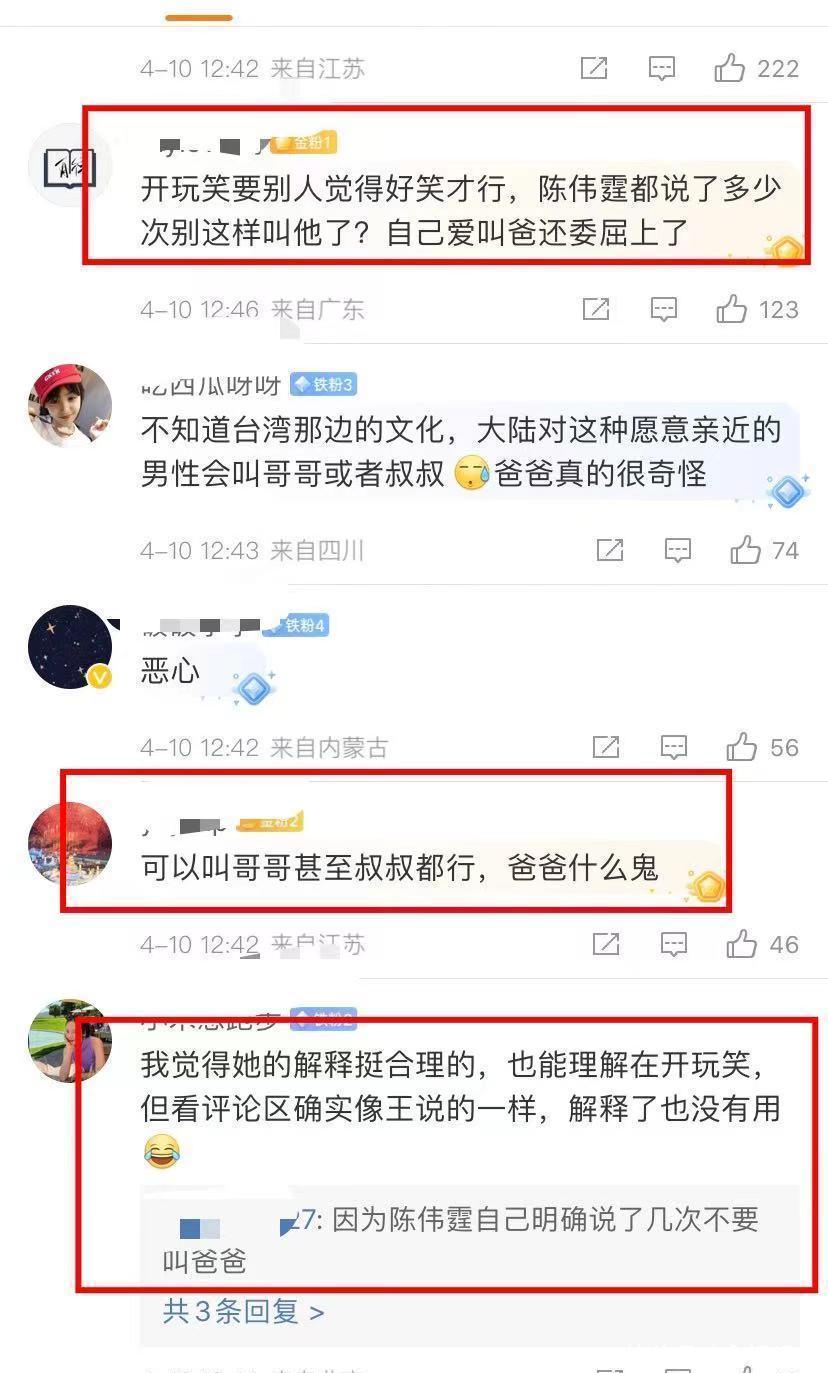Like the comment 可以叫哥哥甚至叔叔都行
This screenshot has width=828, height=1373.
click(x=742, y=943)
